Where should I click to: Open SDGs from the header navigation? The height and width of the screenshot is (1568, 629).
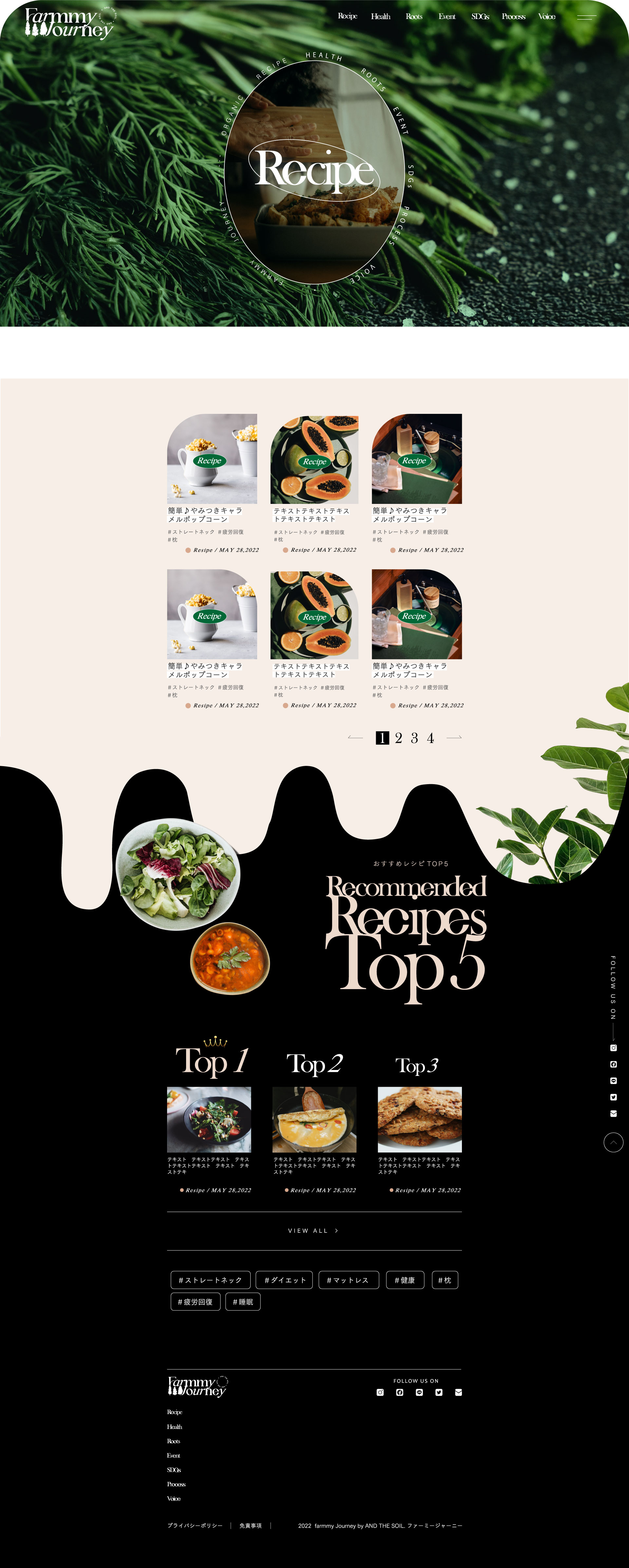point(480,16)
